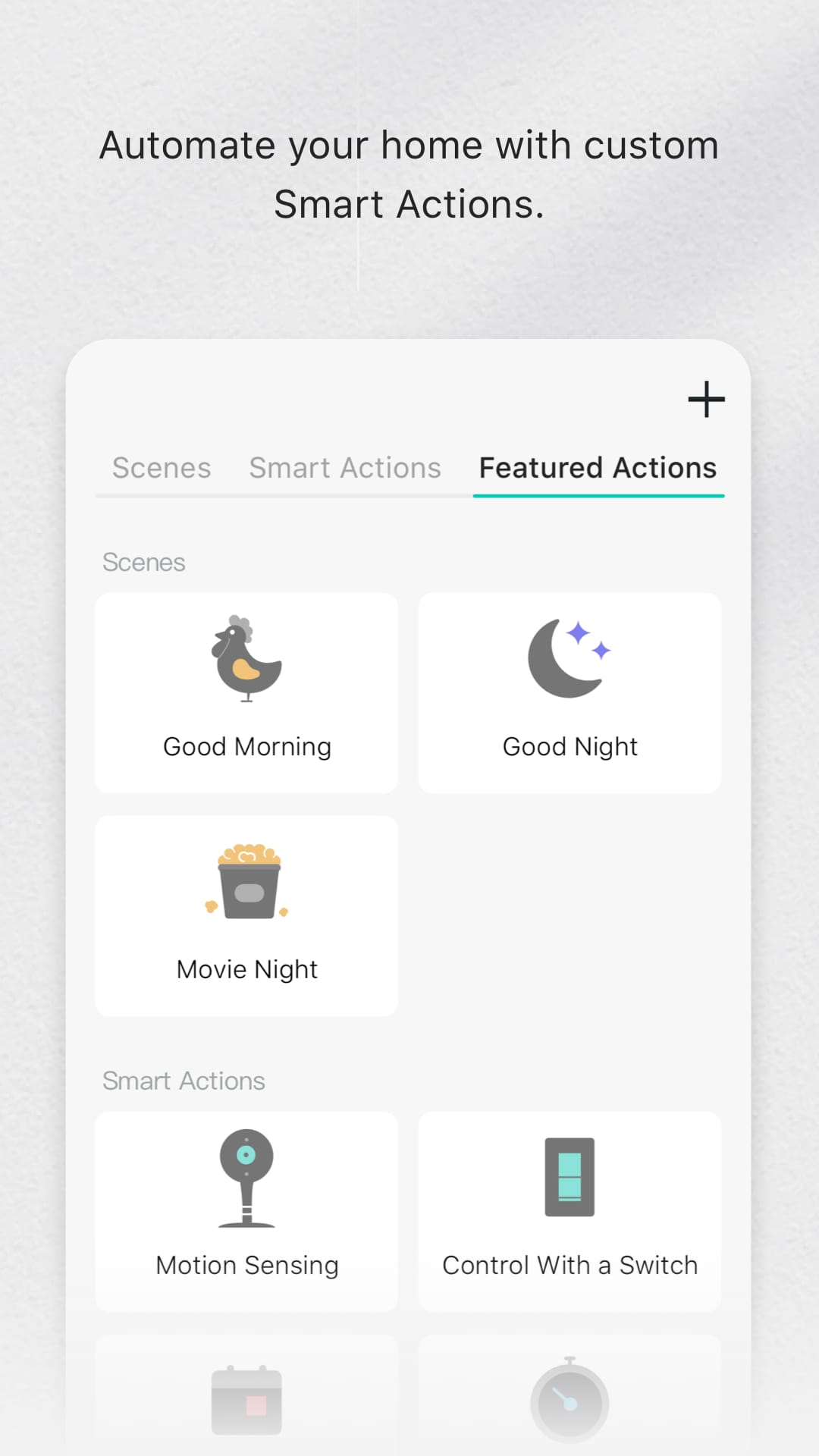
Task: Open the Smart Actions tab
Action: 344,468
